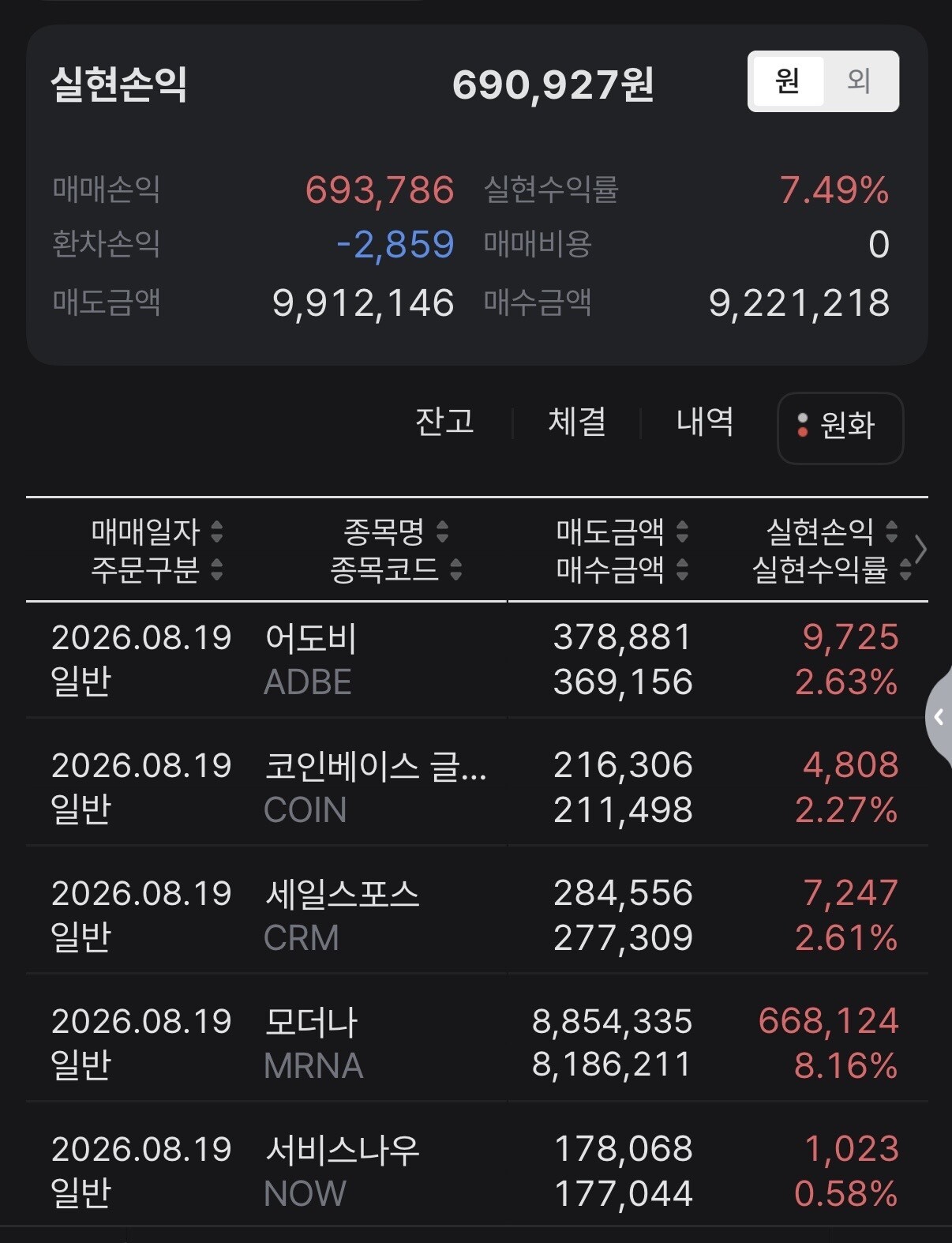Open the 모더나 MRNA trade row
This screenshot has height=1243, width=952.
pos(477,1043)
